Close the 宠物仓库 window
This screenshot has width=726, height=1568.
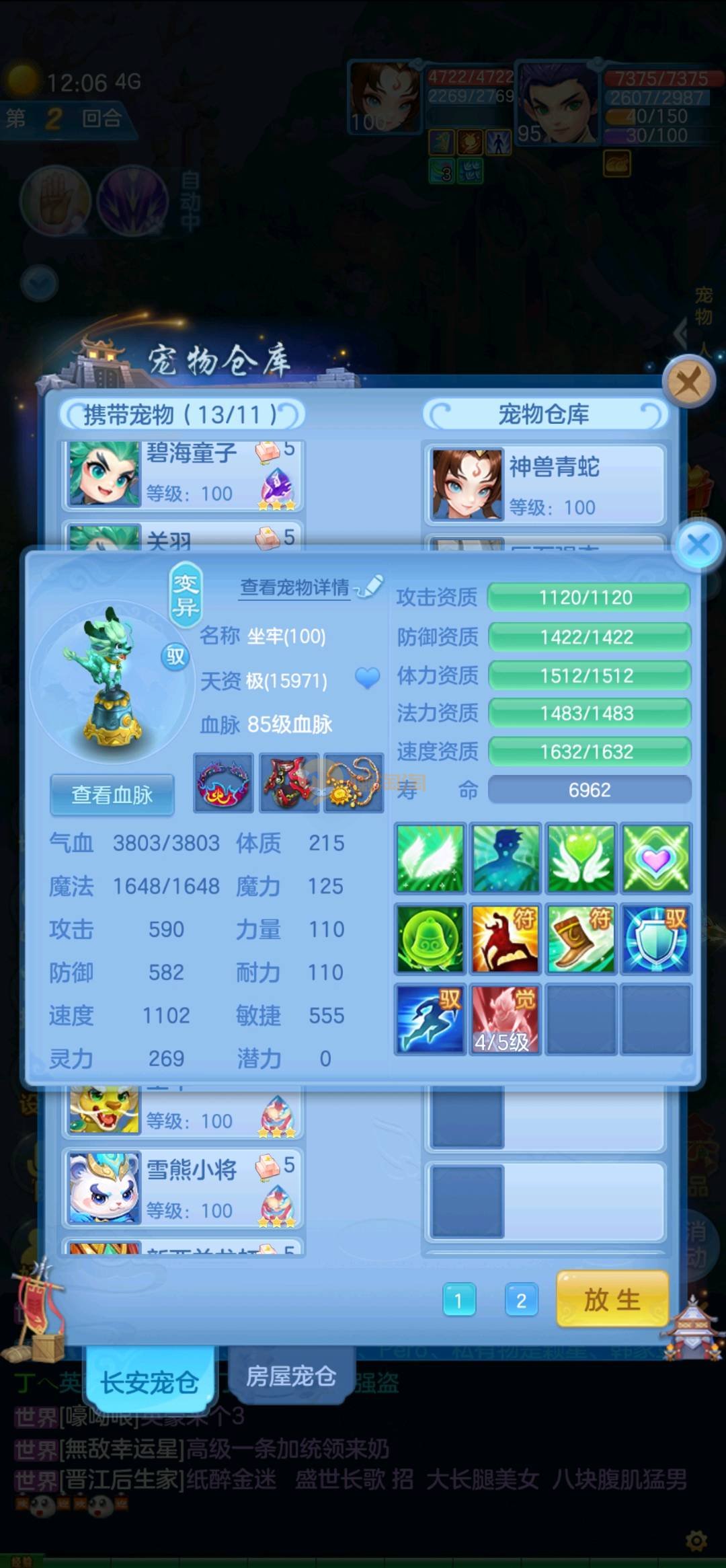point(688,383)
